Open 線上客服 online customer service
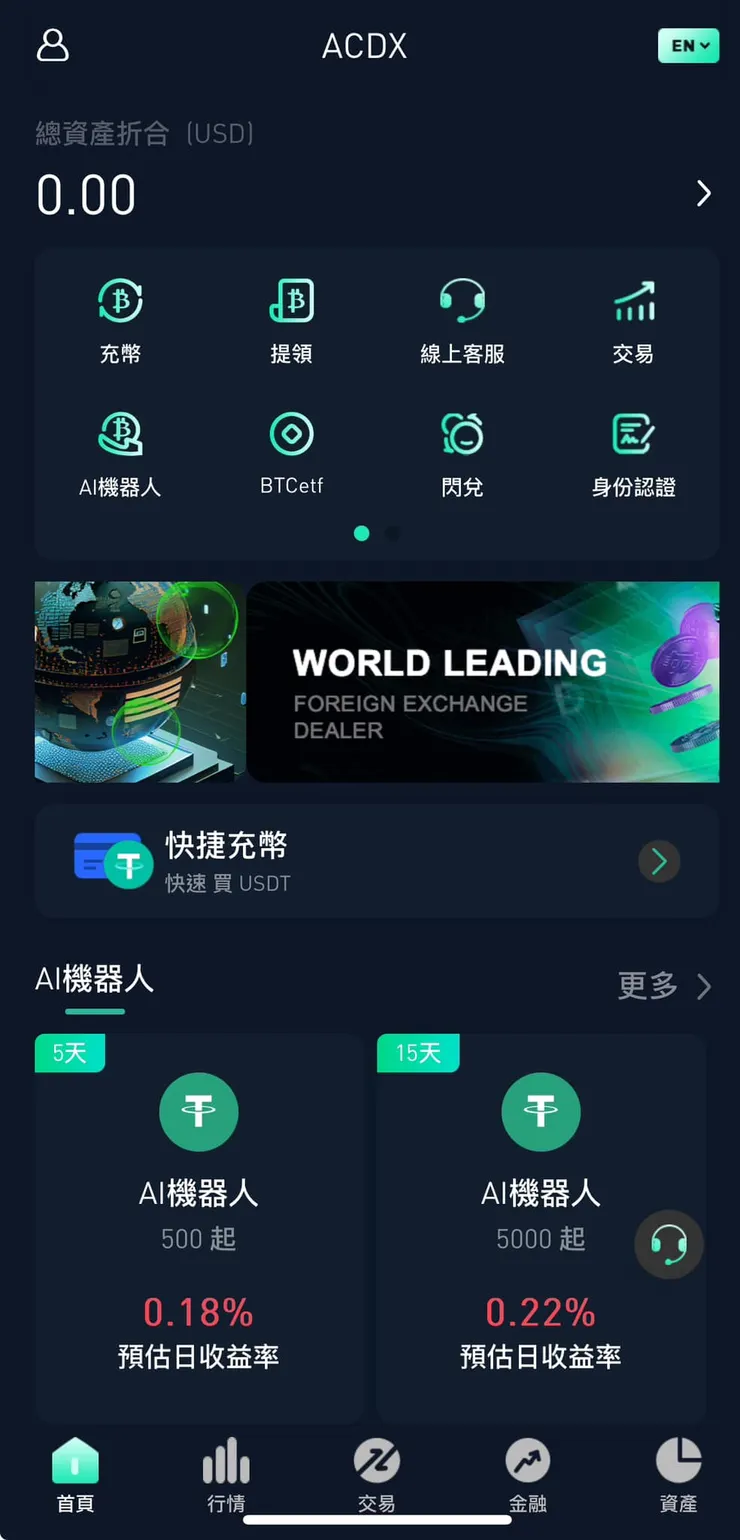Screen dimensions: 740x1540 point(462,315)
